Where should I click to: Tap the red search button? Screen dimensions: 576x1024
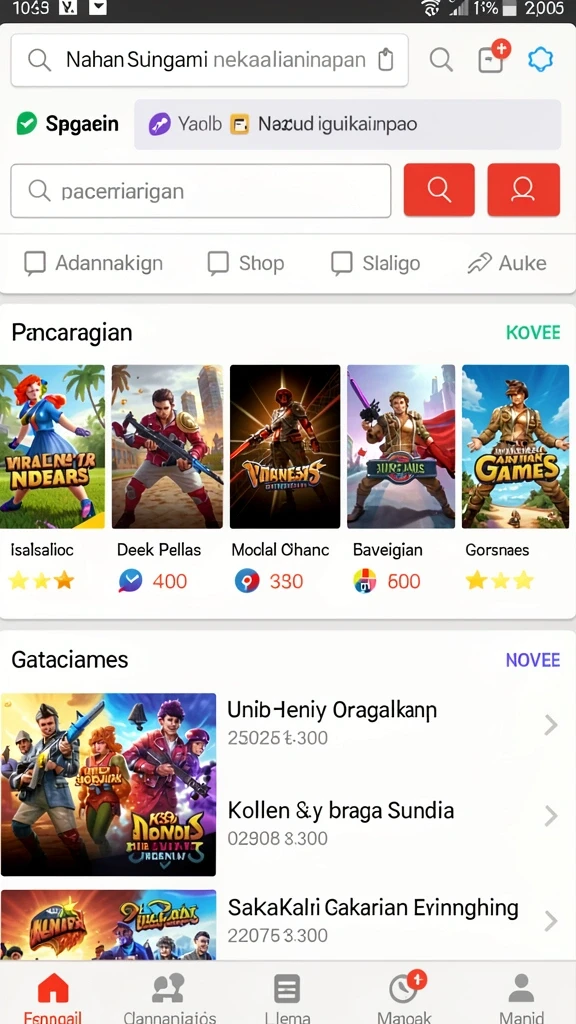(x=439, y=189)
